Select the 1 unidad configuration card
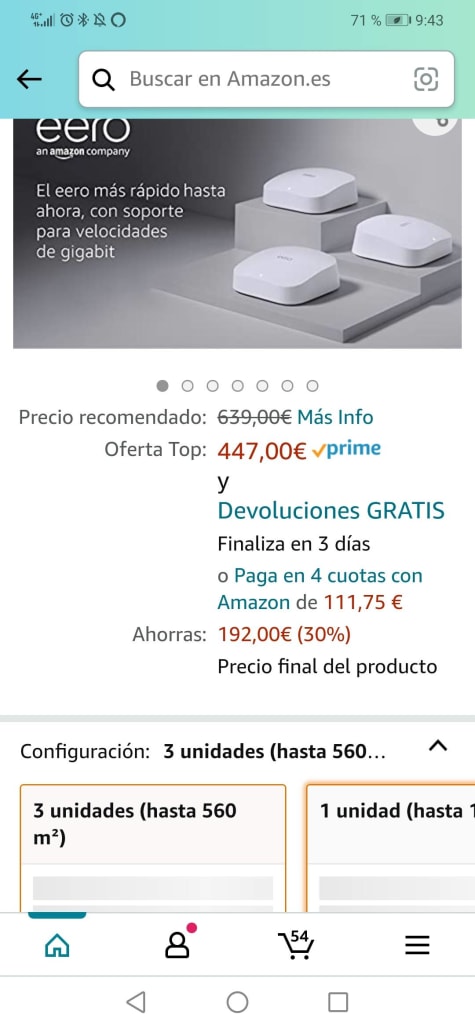 point(391,847)
